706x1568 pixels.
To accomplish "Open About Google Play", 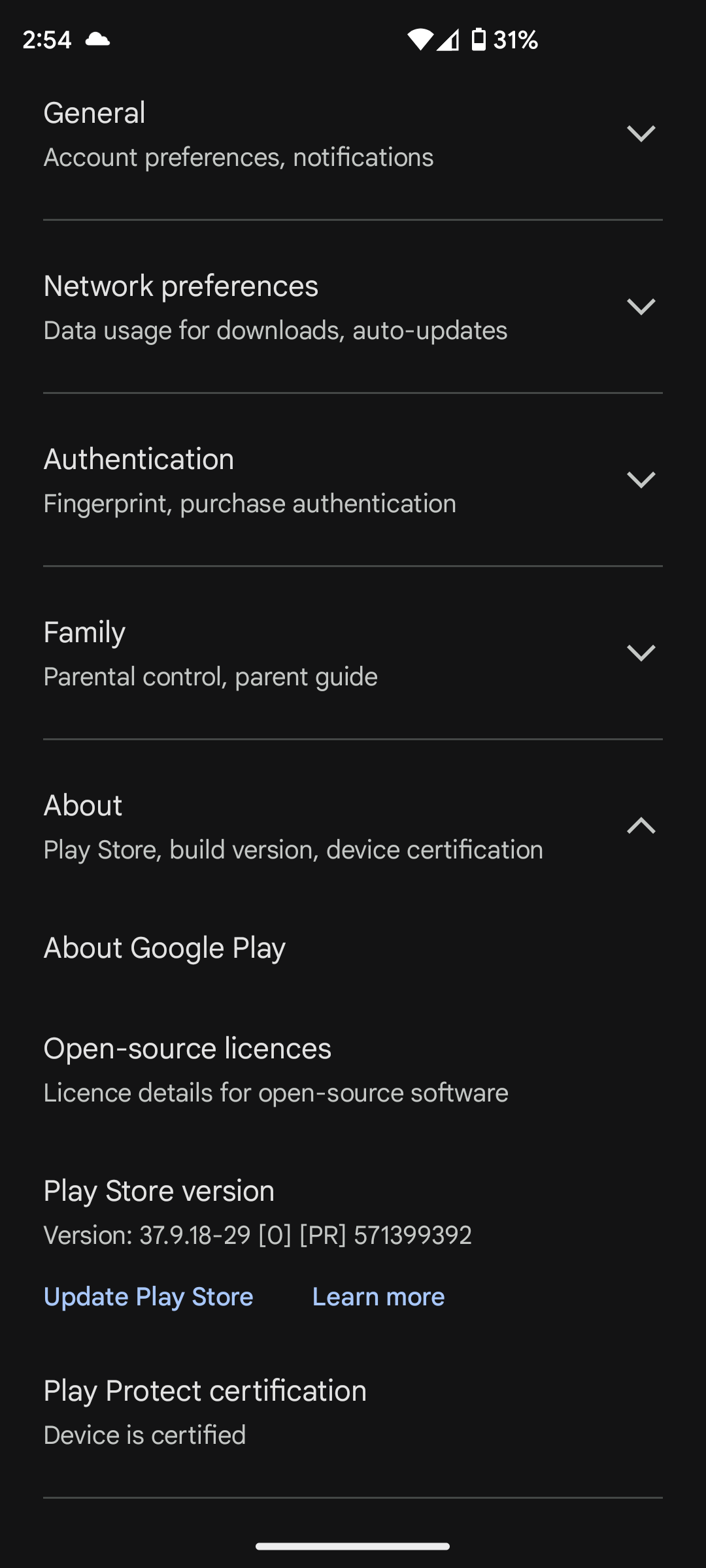I will 164,948.
